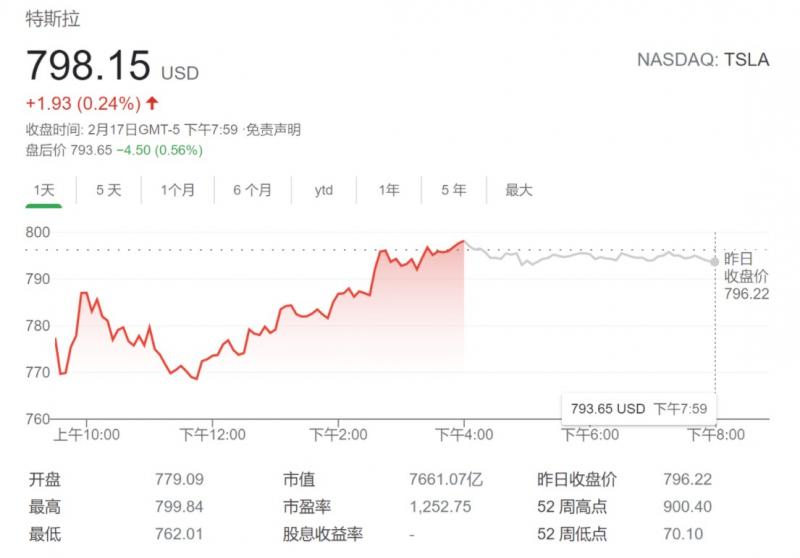Select the ytd chart tab
This screenshot has width=800, height=558.
pos(324,190)
